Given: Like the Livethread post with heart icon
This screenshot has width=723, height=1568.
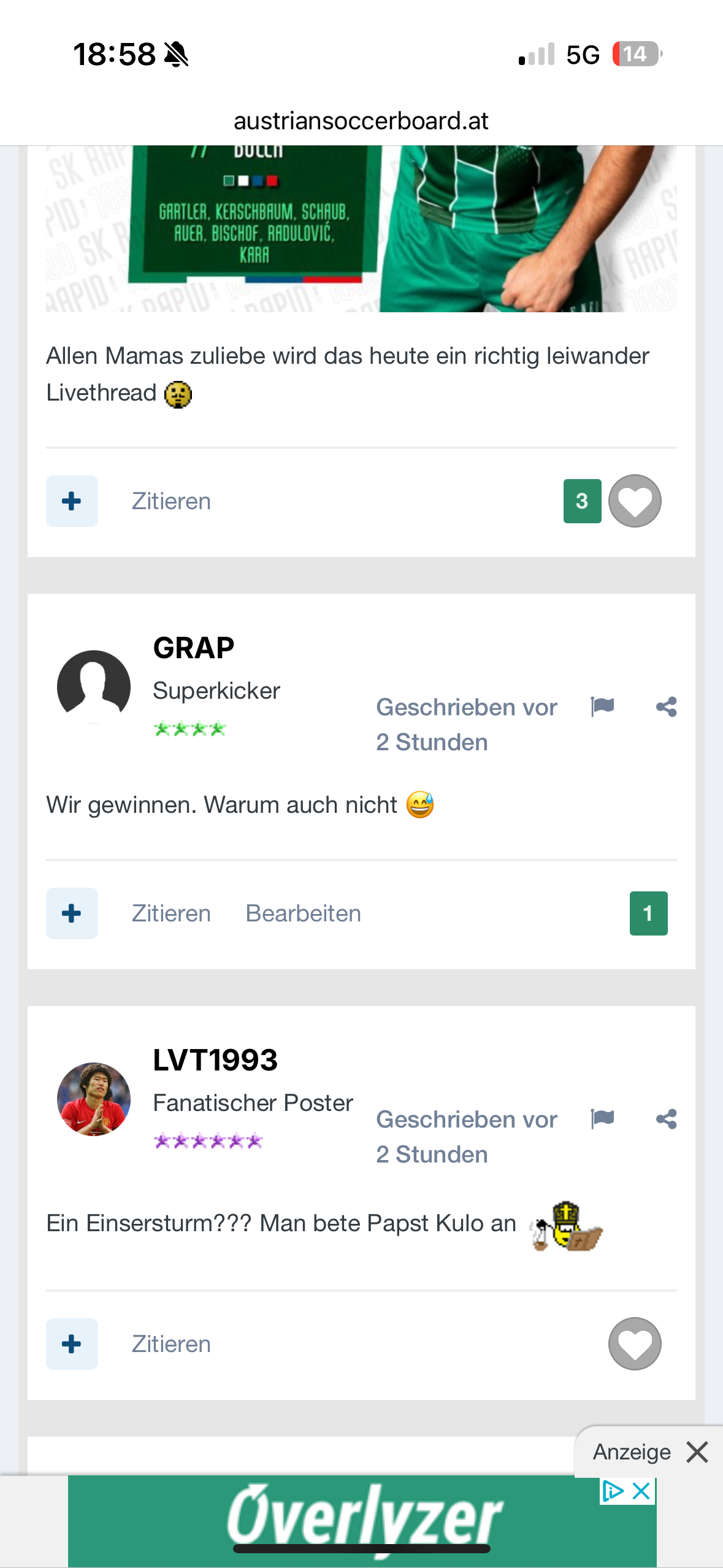Looking at the screenshot, I should pyautogui.click(x=635, y=501).
